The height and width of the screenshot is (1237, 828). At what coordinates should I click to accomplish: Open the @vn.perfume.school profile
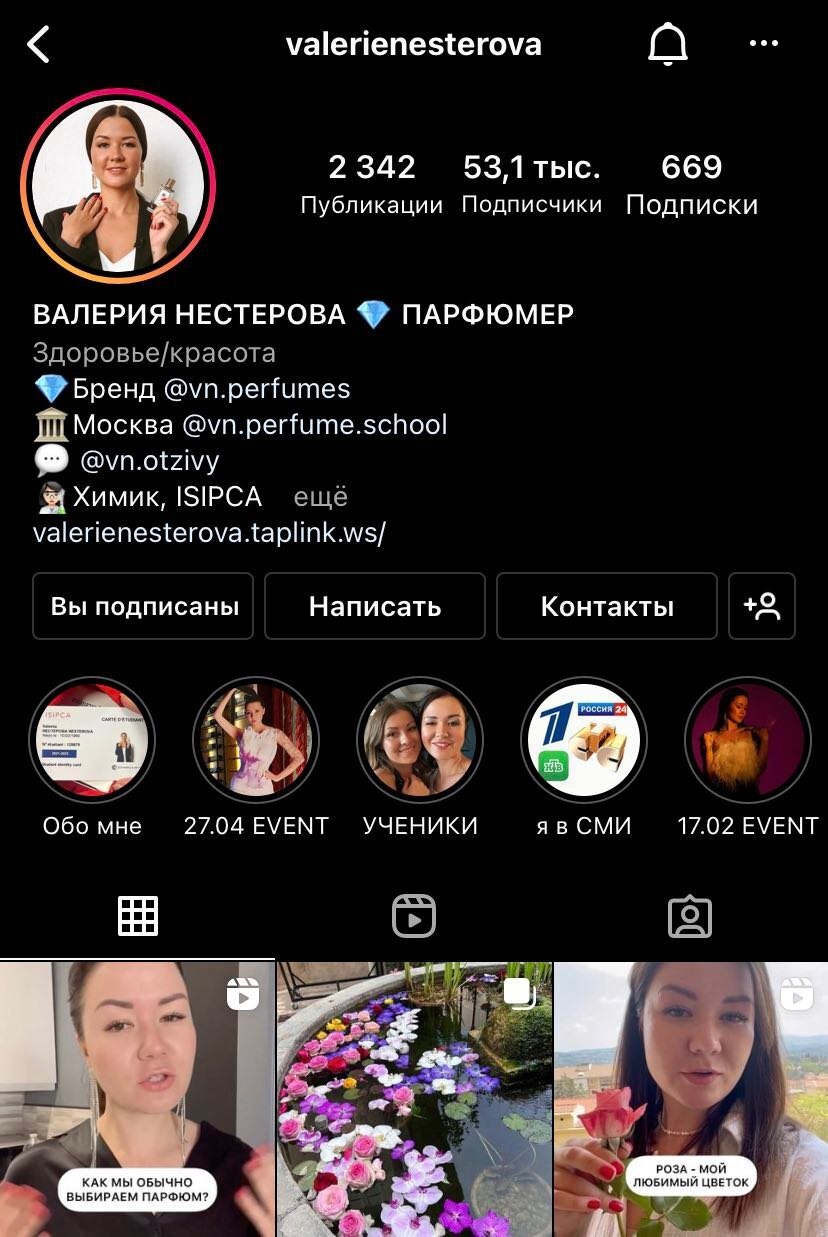tap(314, 424)
